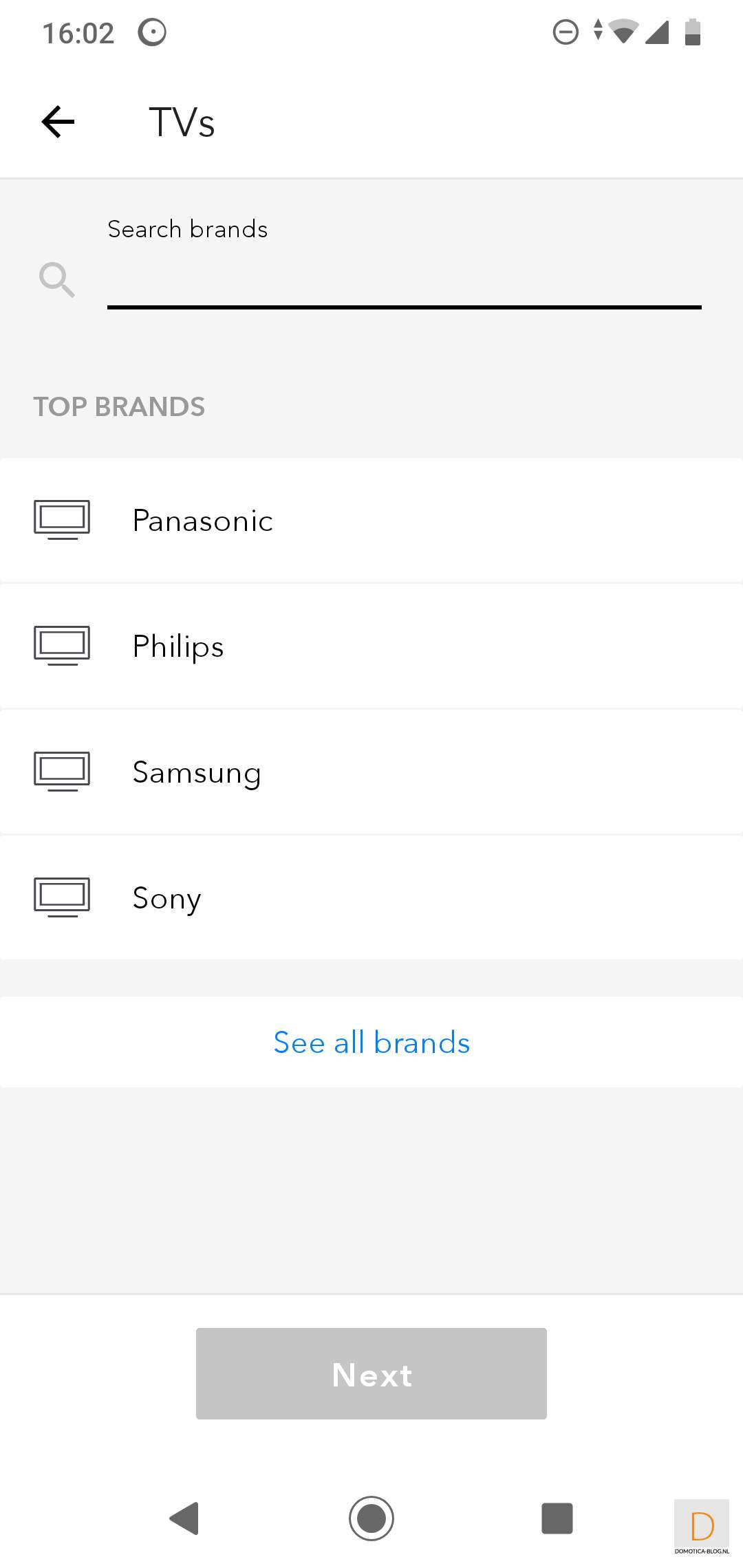This screenshot has width=743, height=1568.
Task: Open recent apps from navigation bar
Action: point(557,1518)
